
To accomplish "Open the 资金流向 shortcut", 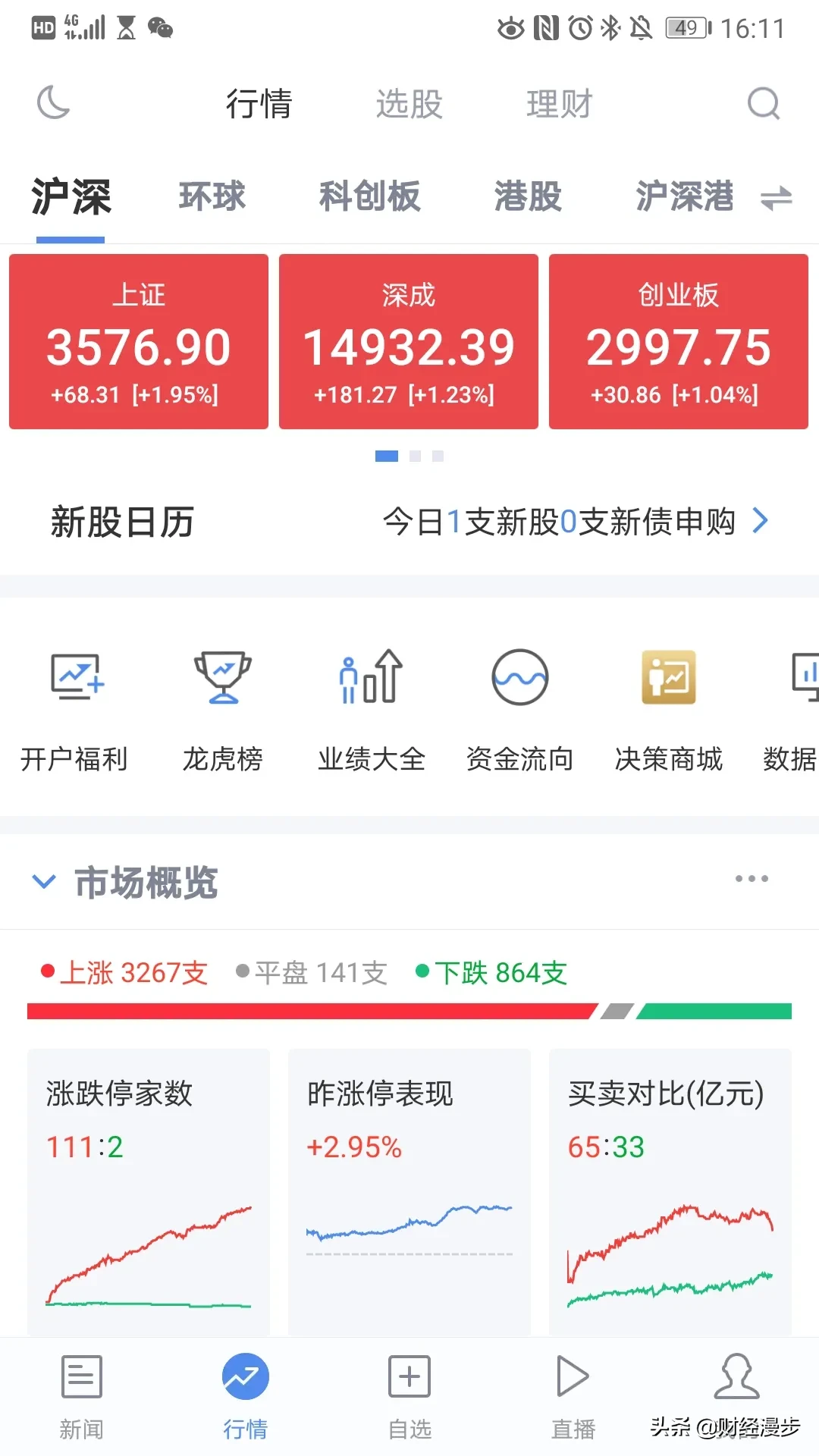I will click(519, 710).
